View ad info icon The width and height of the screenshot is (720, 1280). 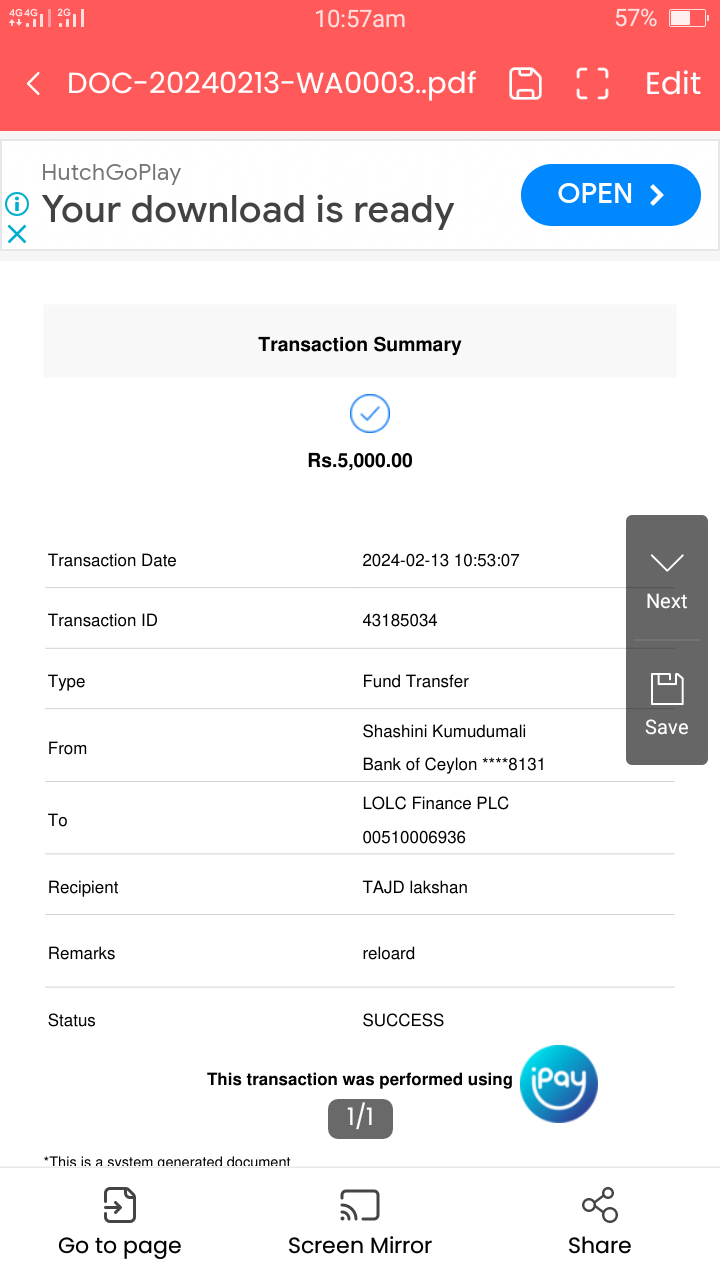17,204
